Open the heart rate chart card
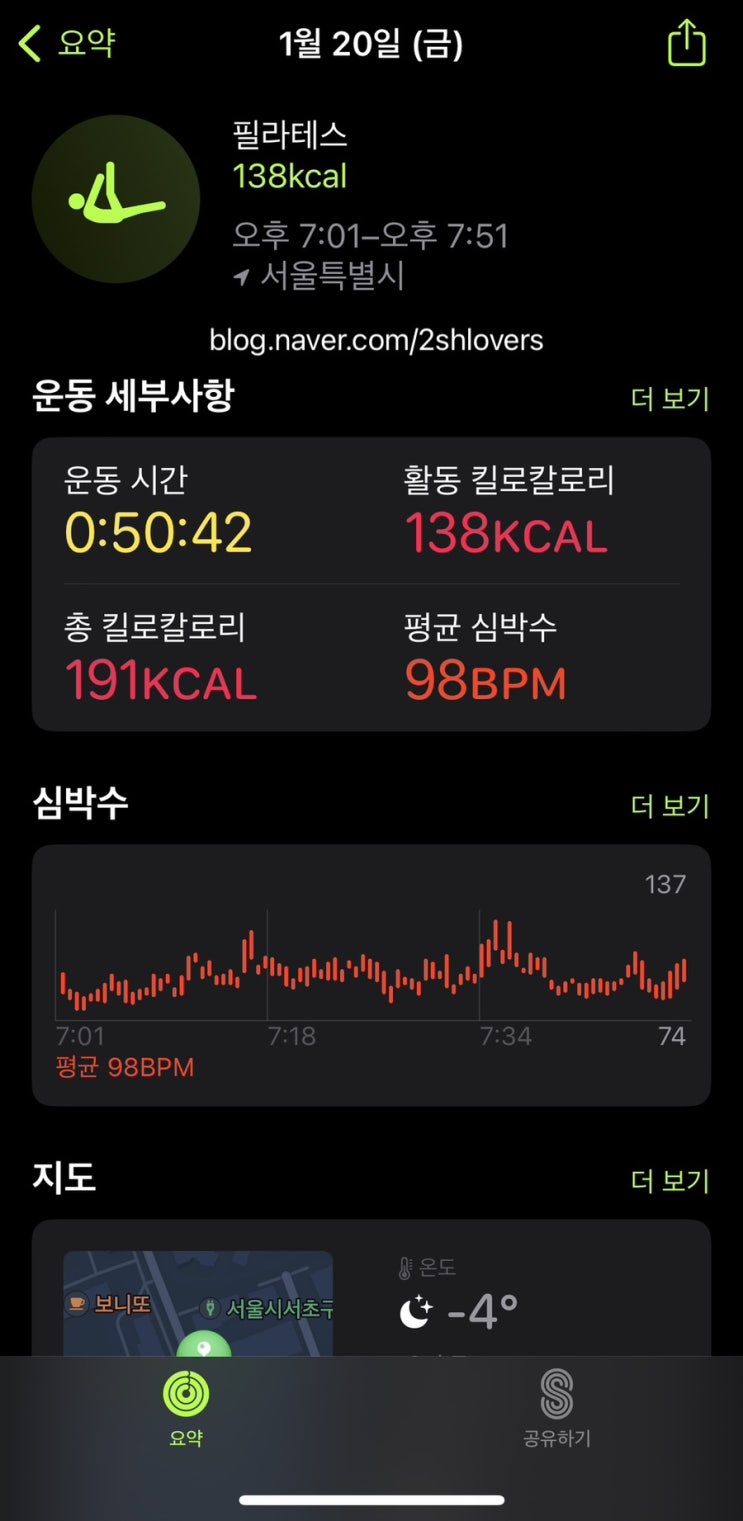The image size is (743, 1521). click(x=371, y=975)
